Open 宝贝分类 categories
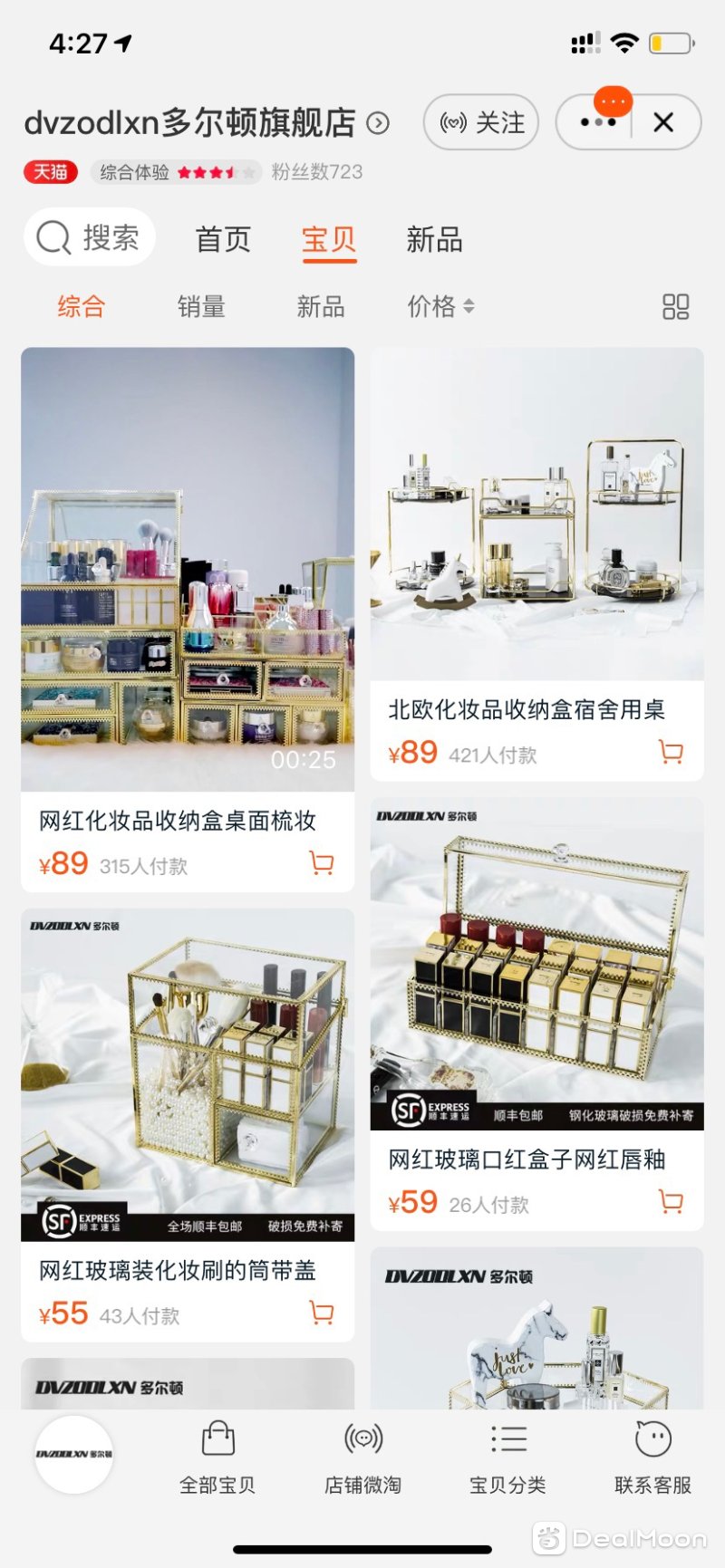725x1568 pixels. tap(507, 1458)
